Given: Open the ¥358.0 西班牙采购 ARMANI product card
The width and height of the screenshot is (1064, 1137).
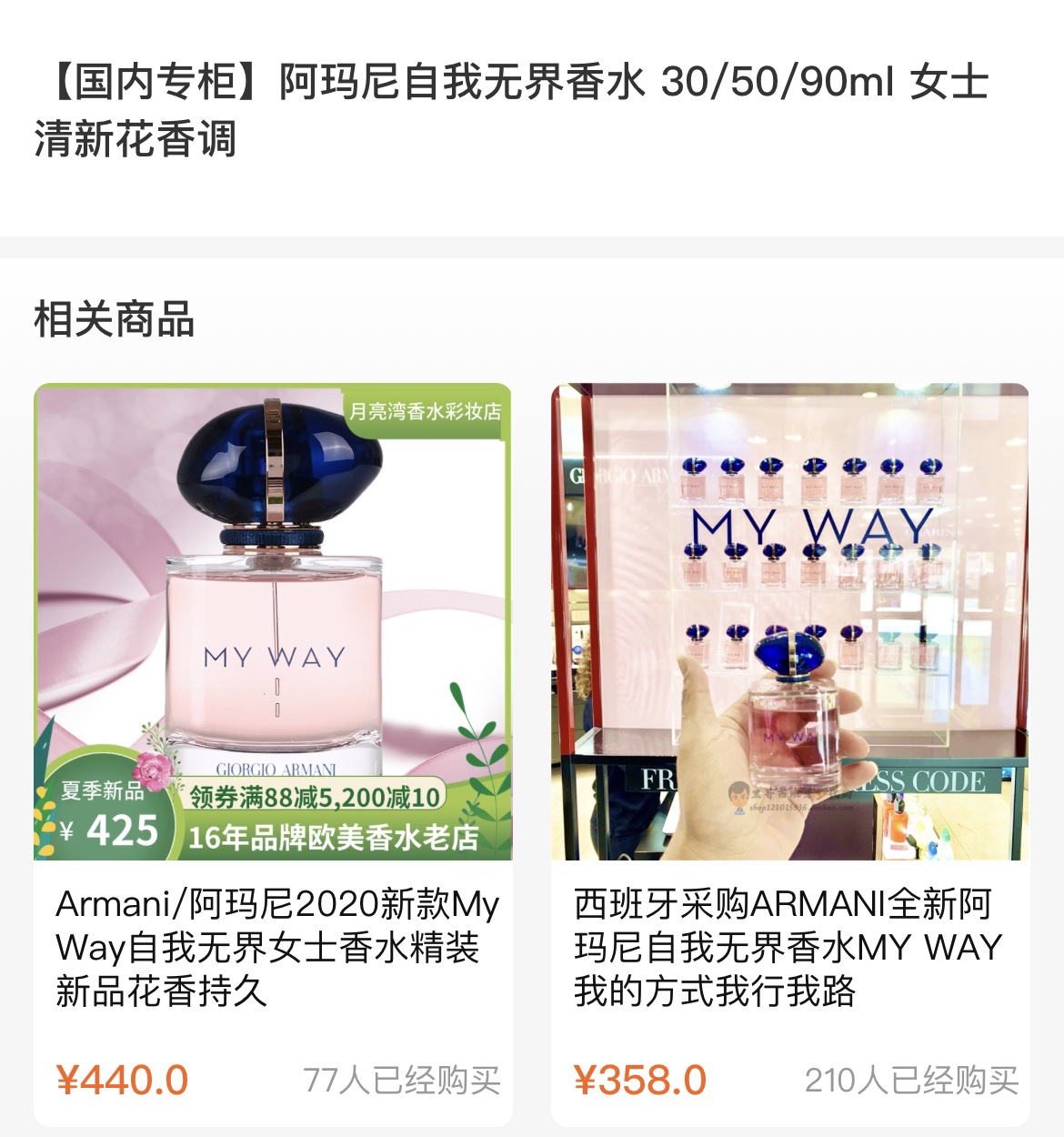Looking at the screenshot, I should (x=789, y=755).
